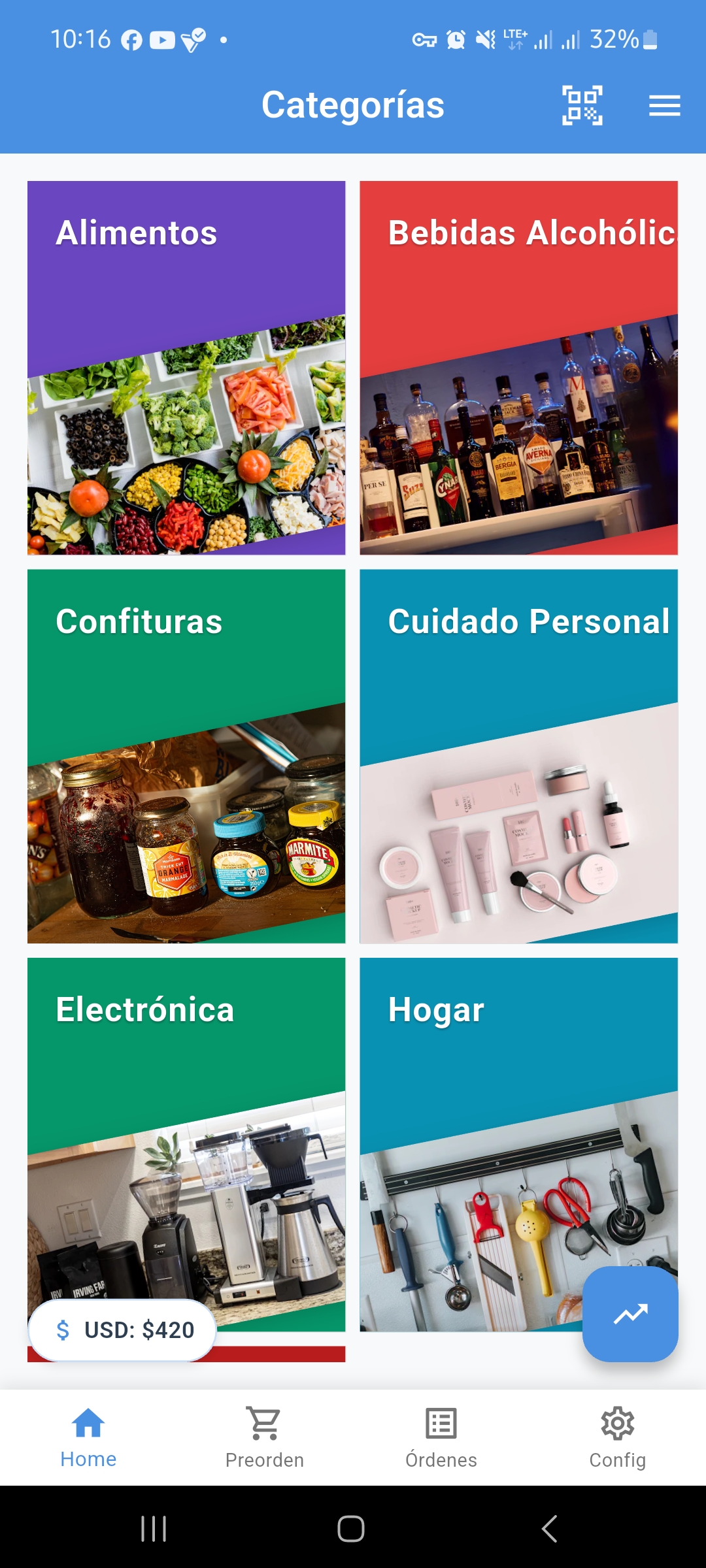Open the navigation hamburger menu
The width and height of the screenshot is (706, 1568).
pyautogui.click(x=664, y=105)
